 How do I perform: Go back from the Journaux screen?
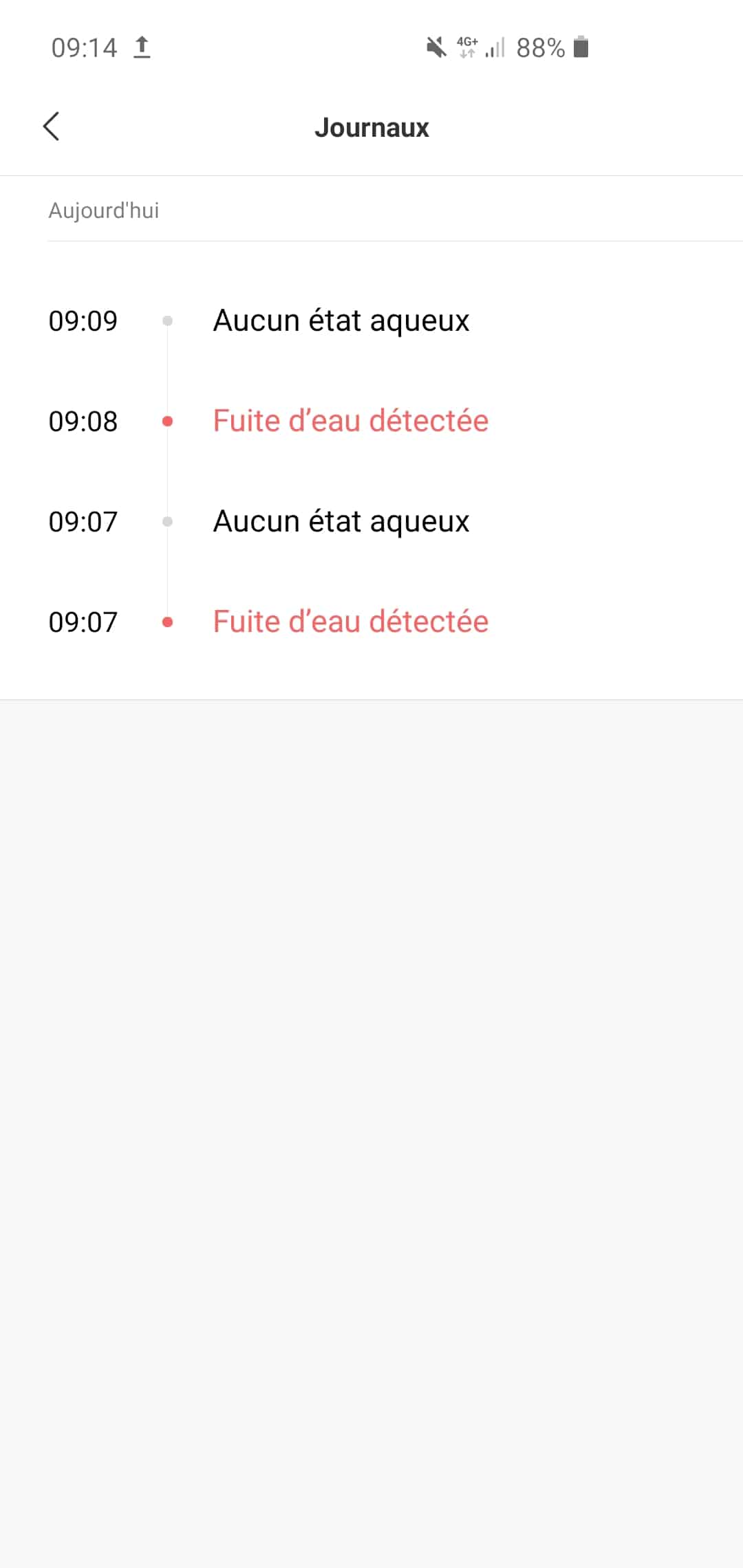51,127
